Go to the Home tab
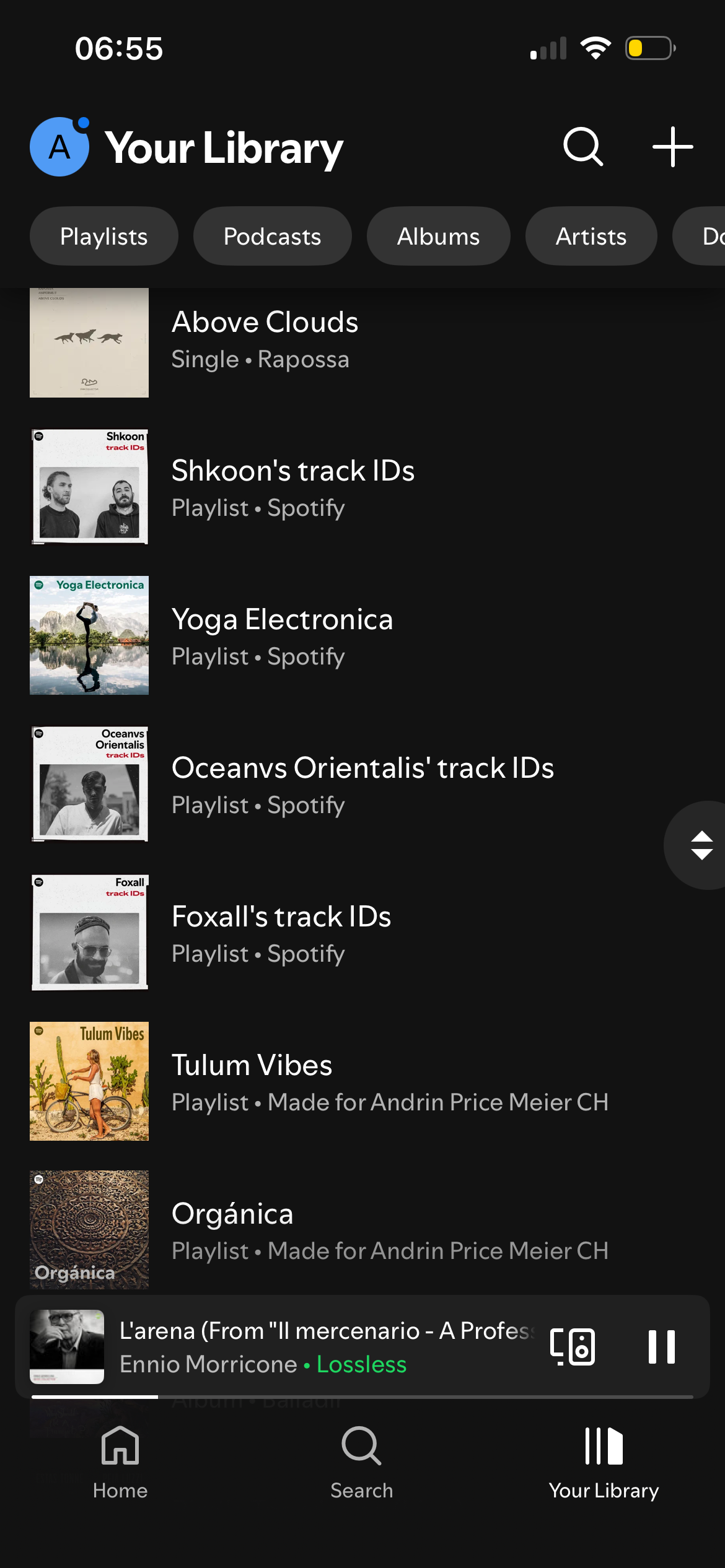725x1568 pixels. point(120,1463)
